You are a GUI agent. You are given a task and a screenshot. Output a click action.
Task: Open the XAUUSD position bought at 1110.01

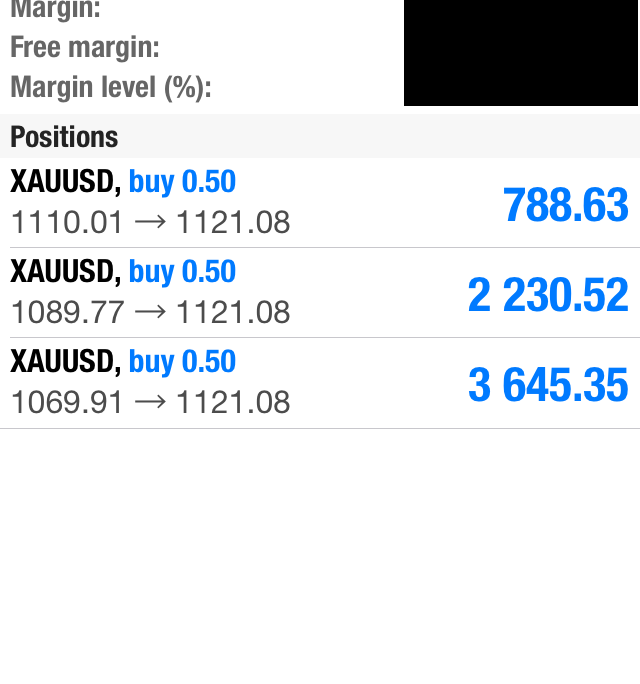point(320,203)
